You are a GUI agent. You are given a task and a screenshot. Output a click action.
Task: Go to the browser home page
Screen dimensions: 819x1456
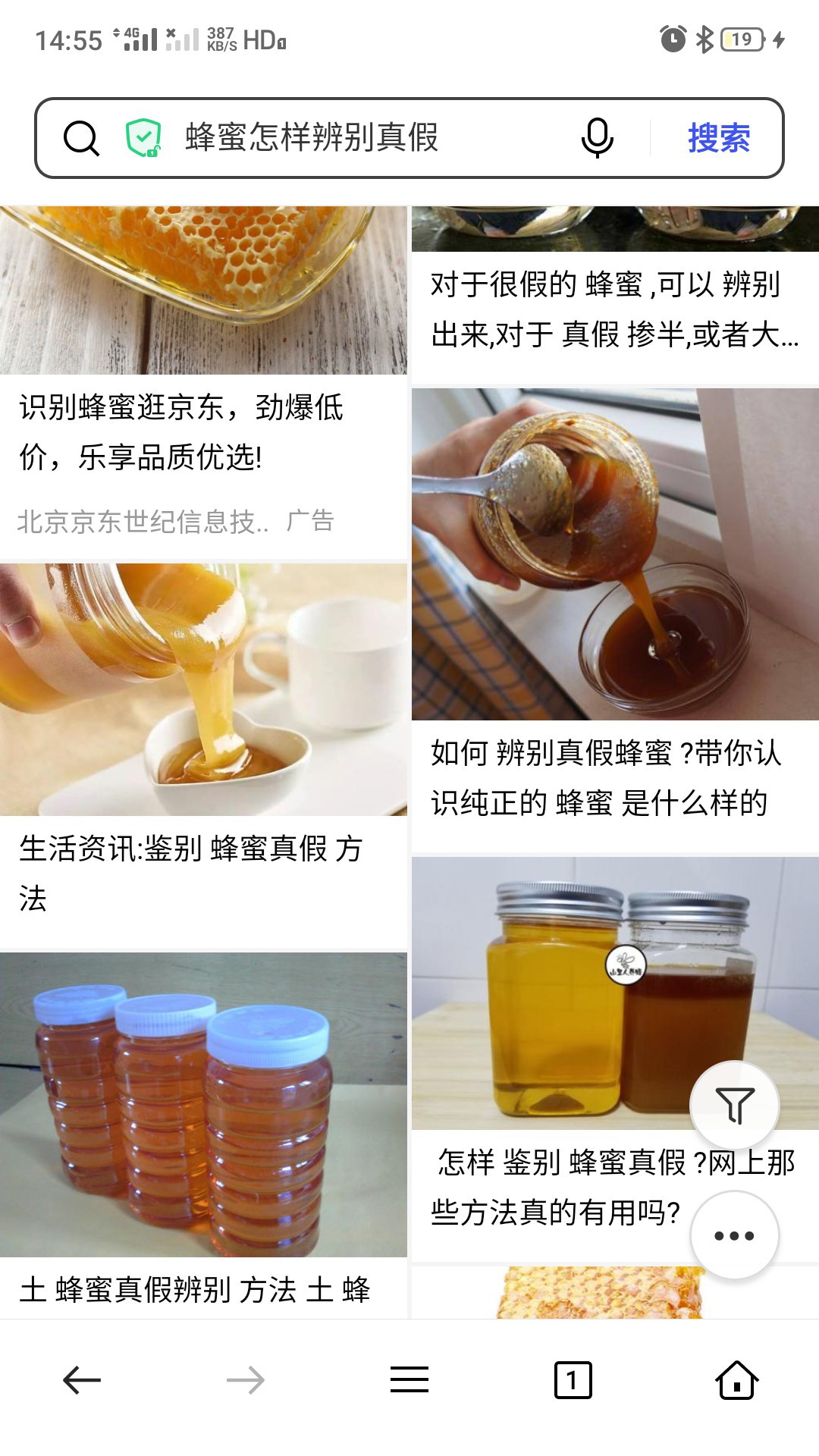(736, 1380)
